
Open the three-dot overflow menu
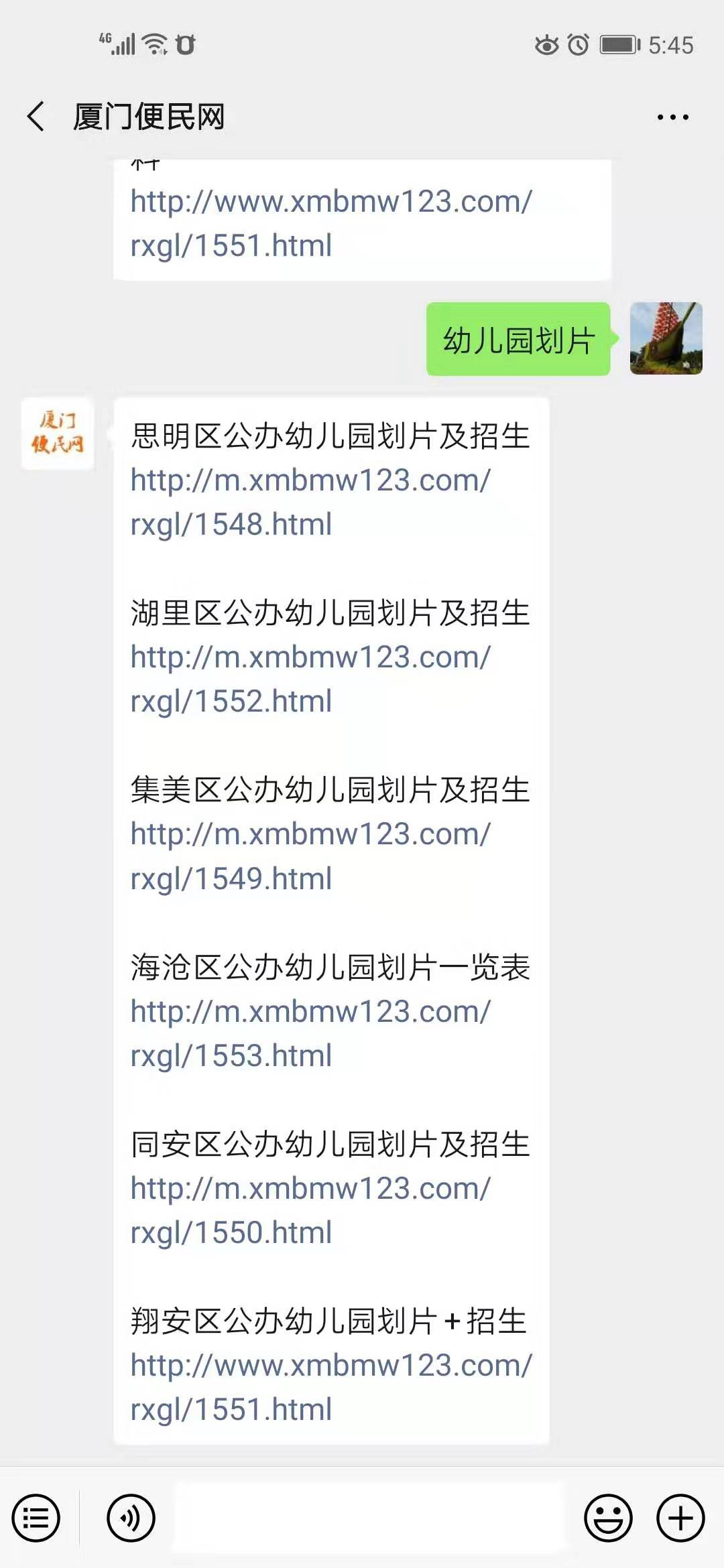(672, 117)
